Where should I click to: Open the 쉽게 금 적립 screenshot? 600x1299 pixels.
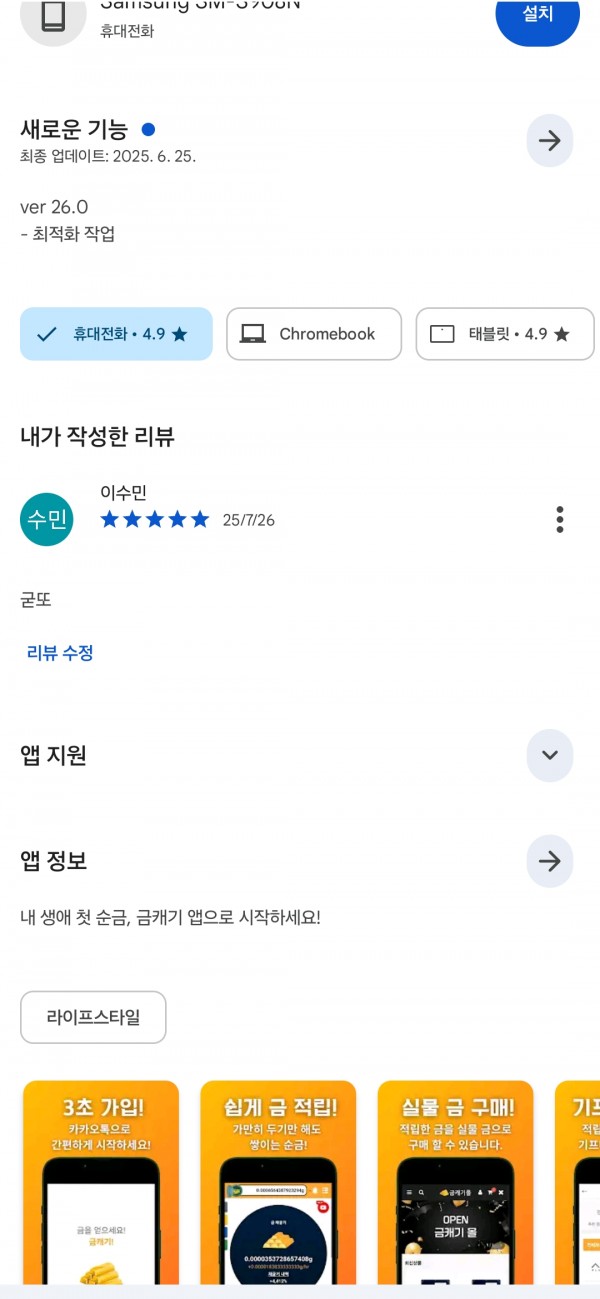click(x=278, y=1183)
